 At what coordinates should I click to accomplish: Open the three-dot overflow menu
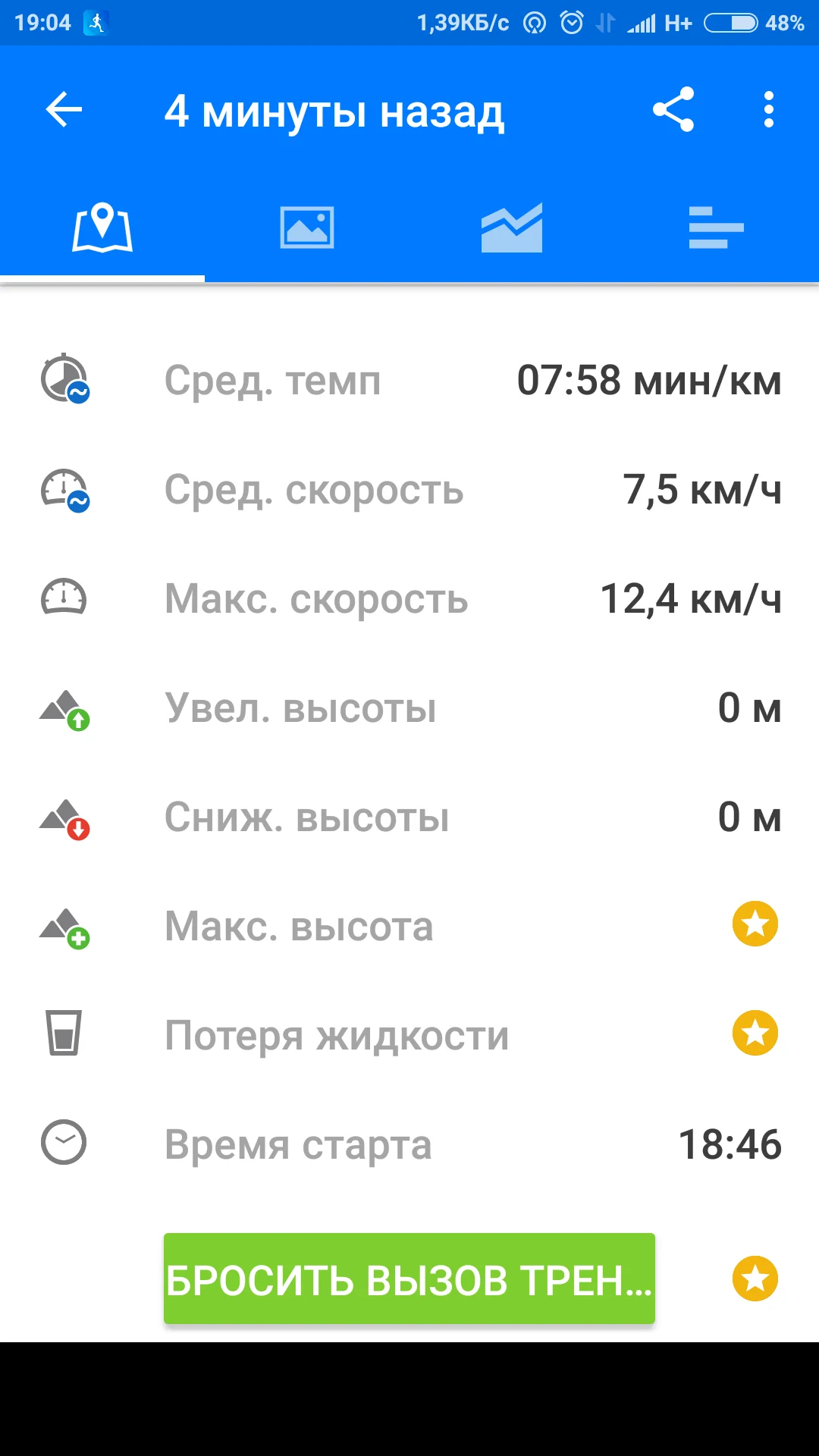[x=769, y=110]
